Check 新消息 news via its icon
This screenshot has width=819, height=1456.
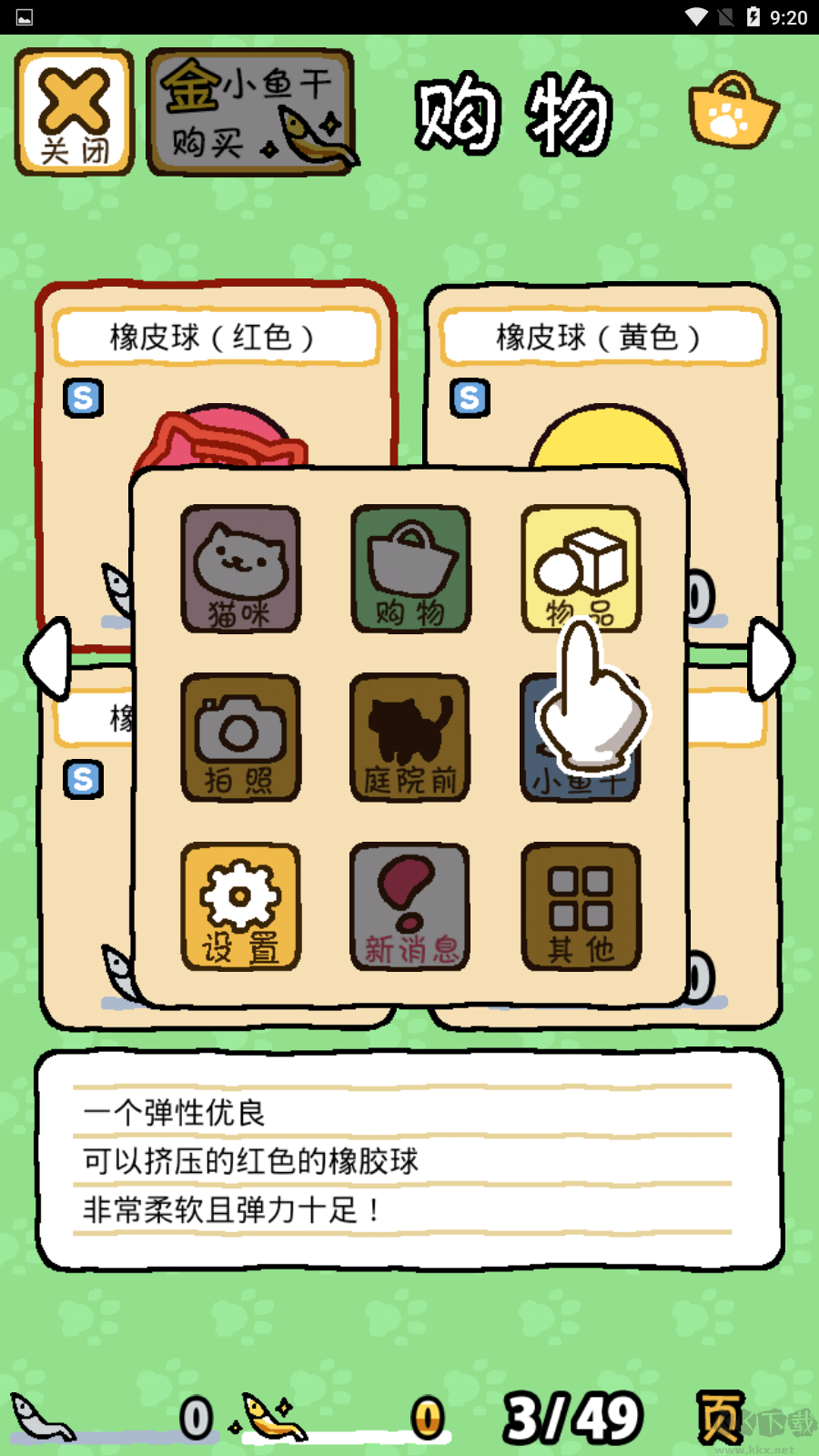click(x=410, y=907)
